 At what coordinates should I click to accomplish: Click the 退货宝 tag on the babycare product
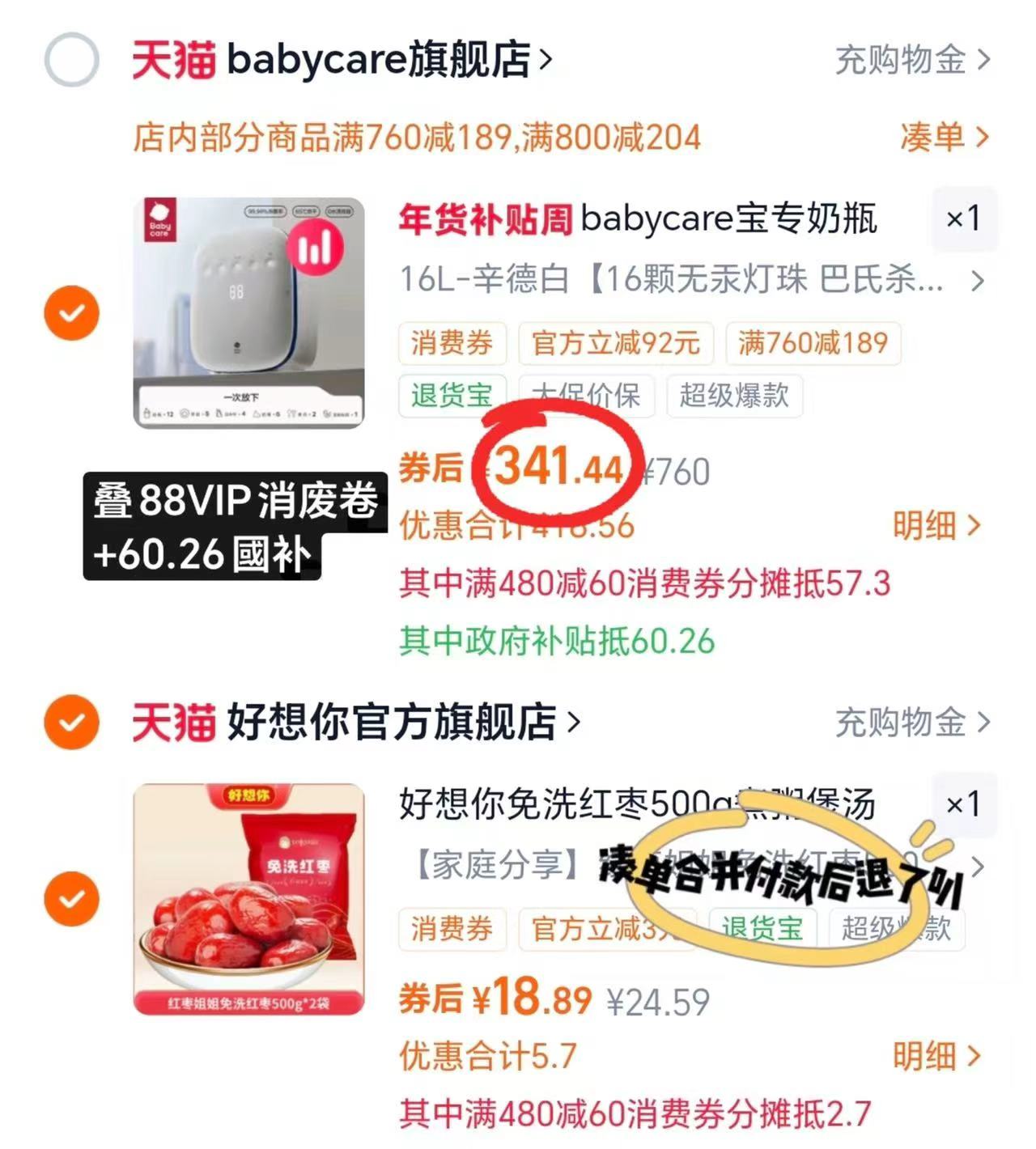pyautogui.click(x=451, y=396)
